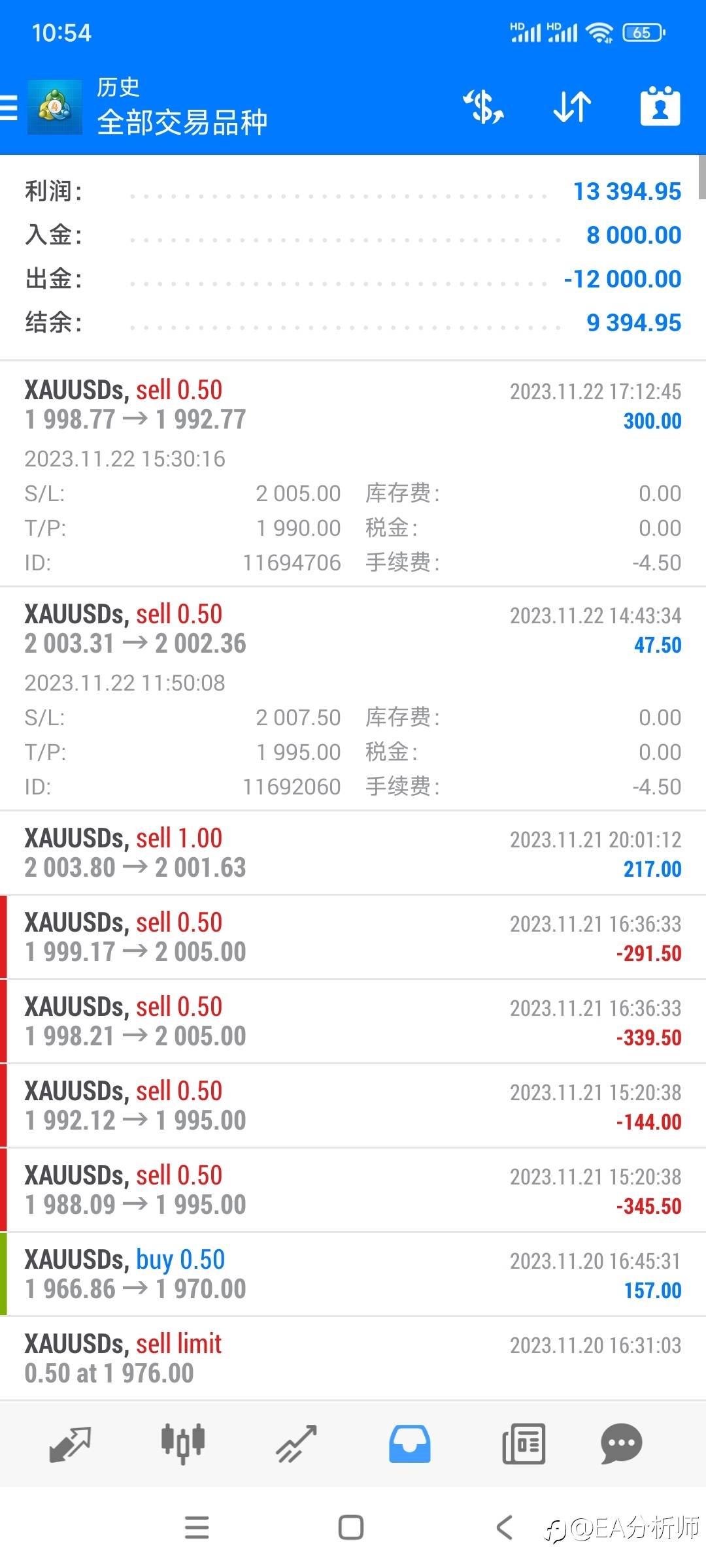Tap the sort arrows icon
The width and height of the screenshot is (706, 1568).
point(572,106)
